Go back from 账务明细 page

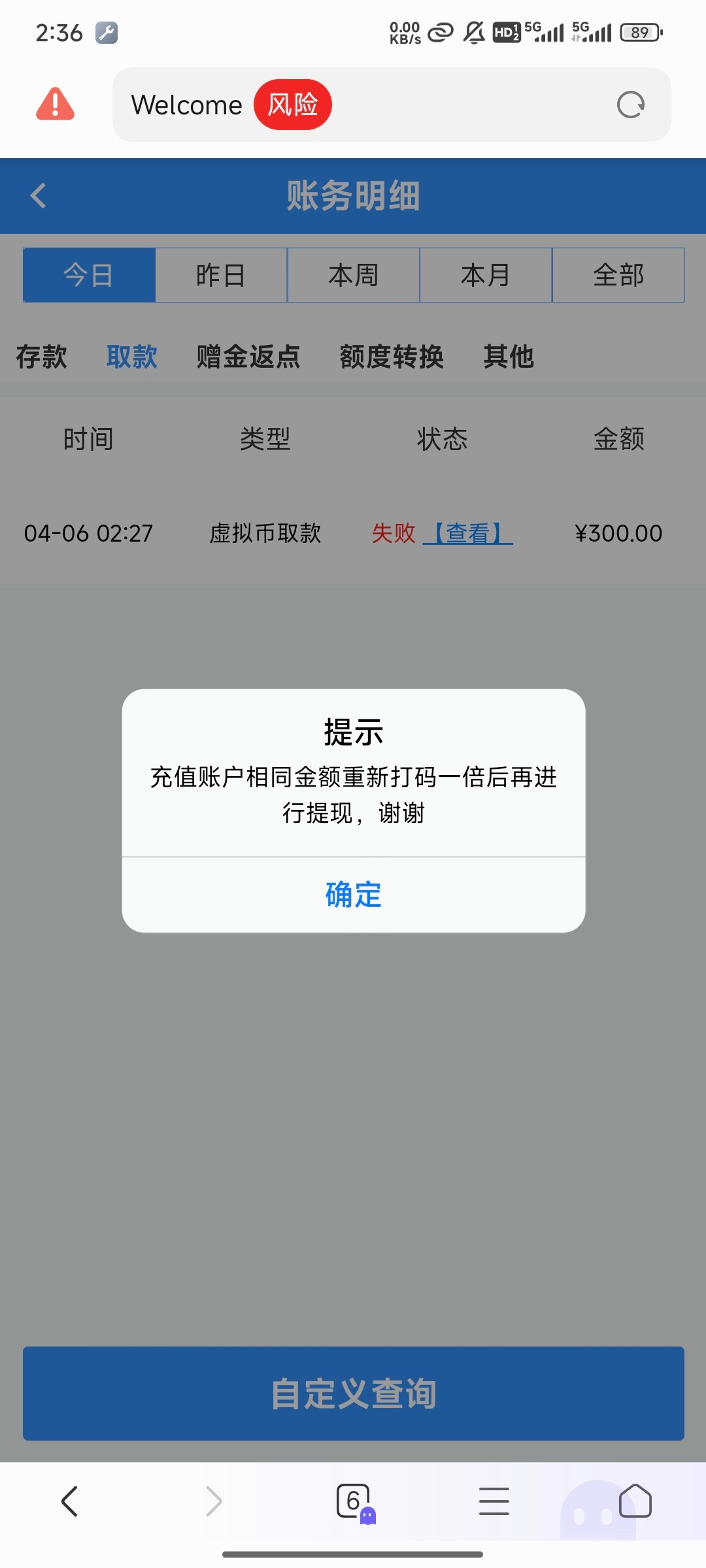coord(39,195)
